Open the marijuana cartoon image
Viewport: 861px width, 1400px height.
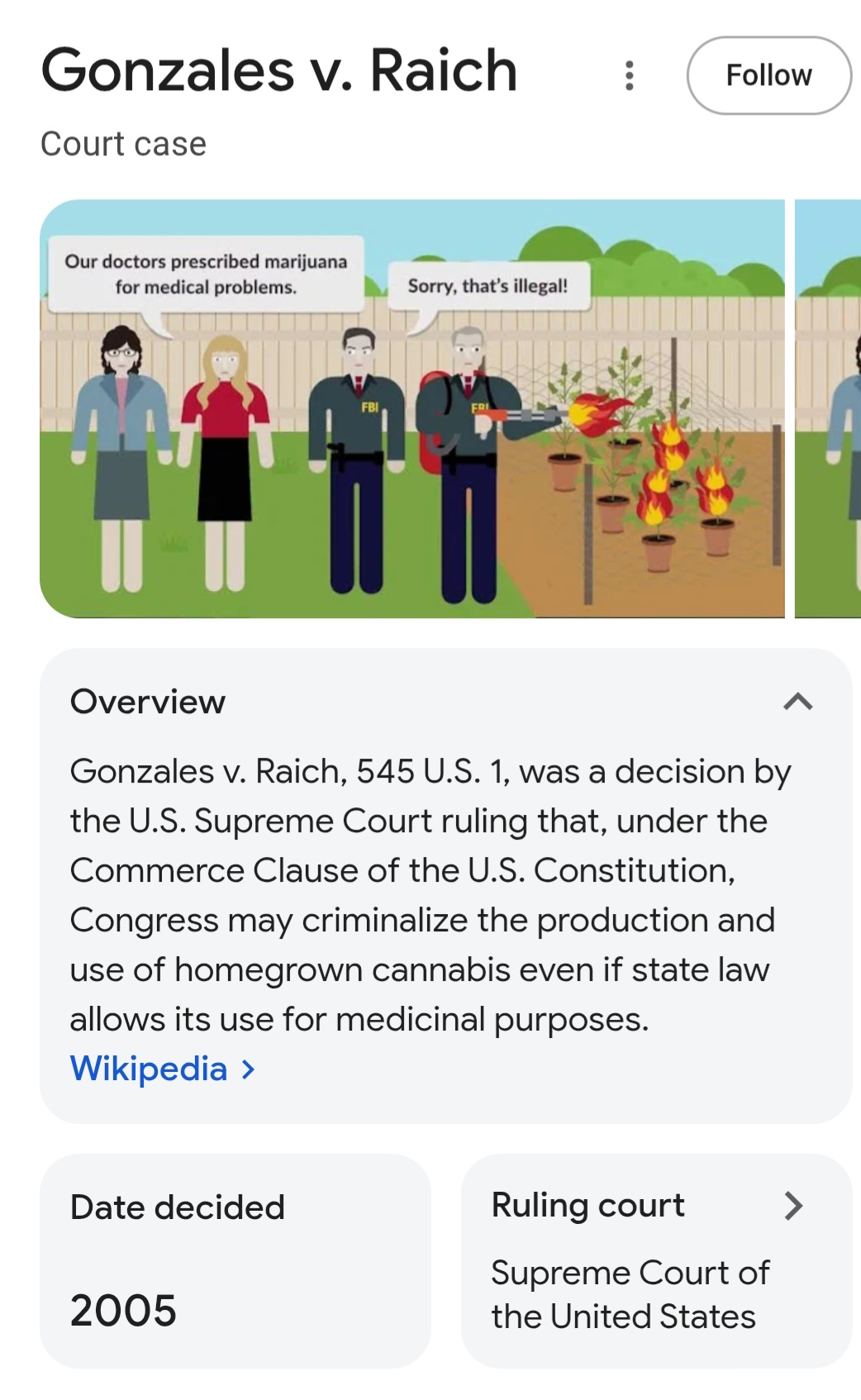pyautogui.click(x=411, y=408)
